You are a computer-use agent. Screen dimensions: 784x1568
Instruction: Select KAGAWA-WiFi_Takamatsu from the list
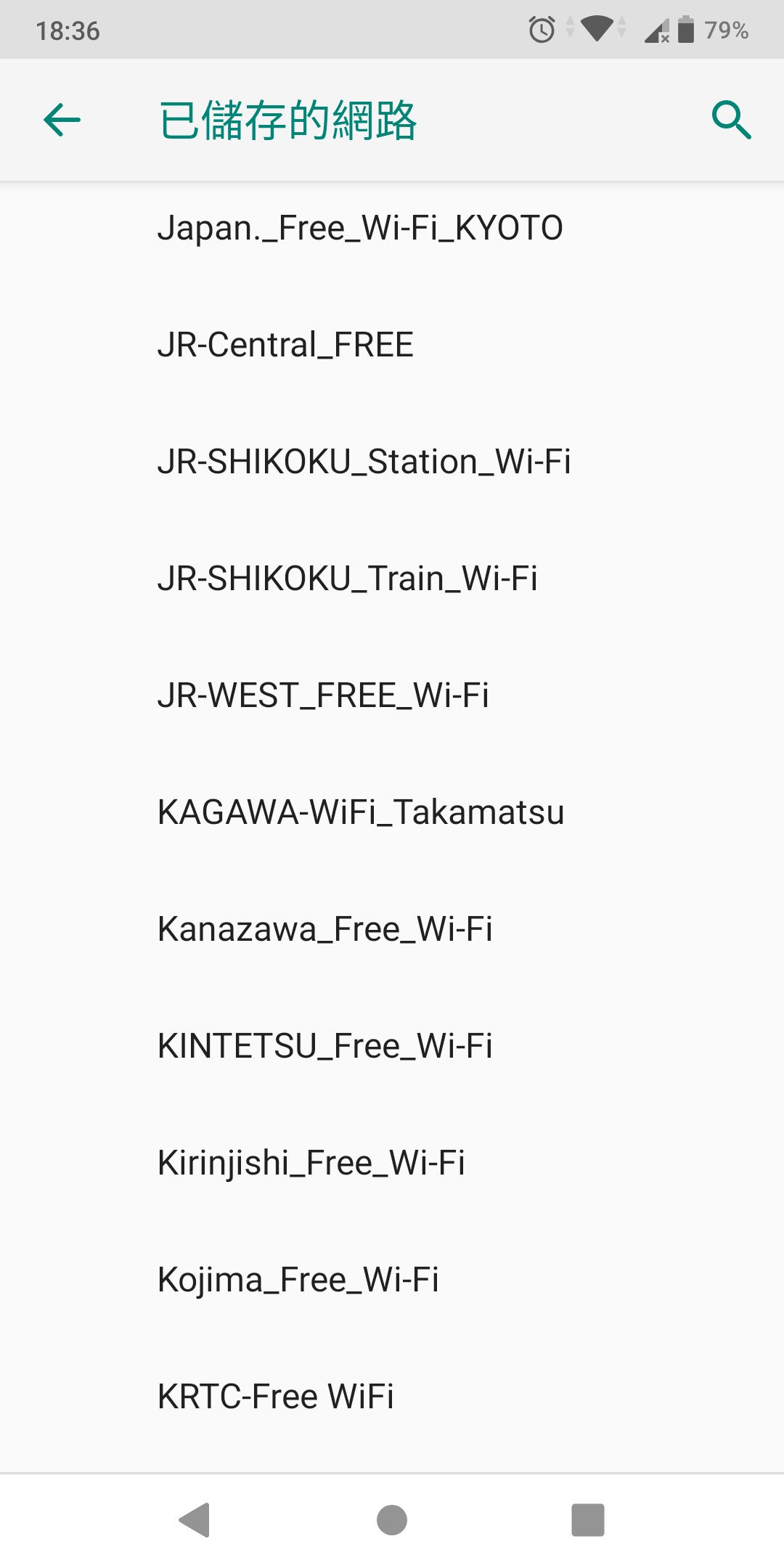coord(392,812)
